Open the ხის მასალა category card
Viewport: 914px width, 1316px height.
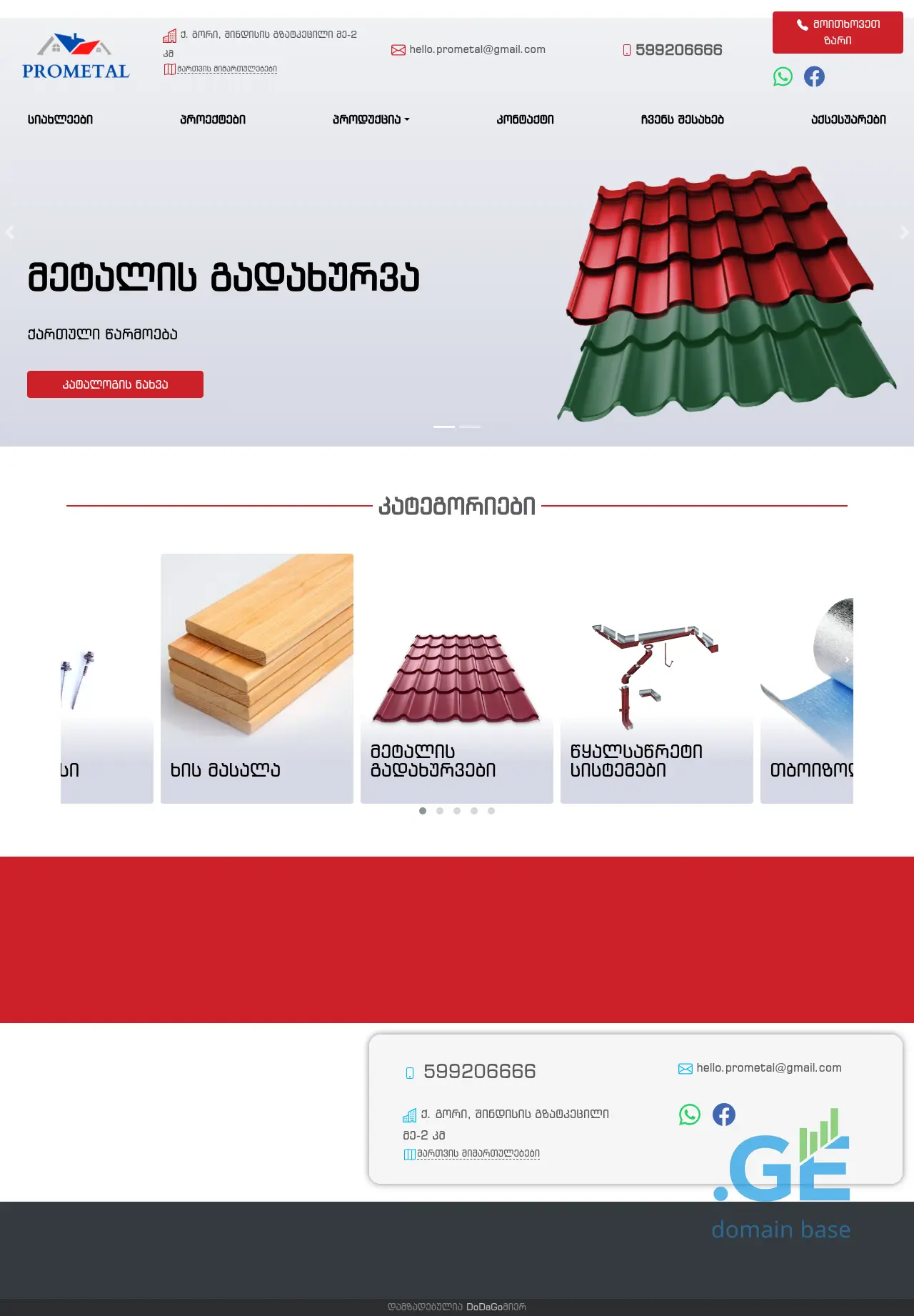[257, 679]
